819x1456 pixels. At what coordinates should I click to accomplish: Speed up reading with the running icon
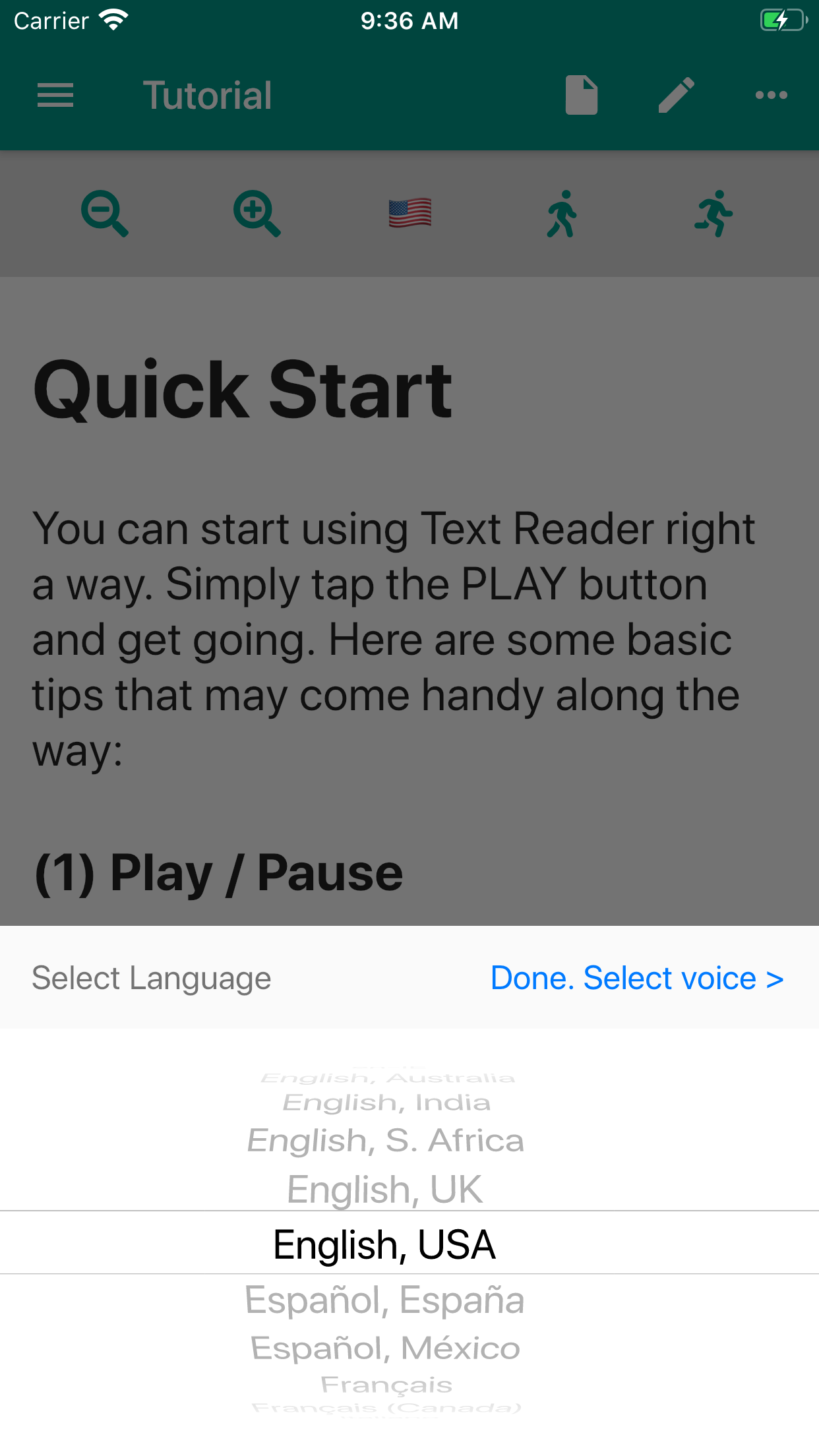[714, 212]
